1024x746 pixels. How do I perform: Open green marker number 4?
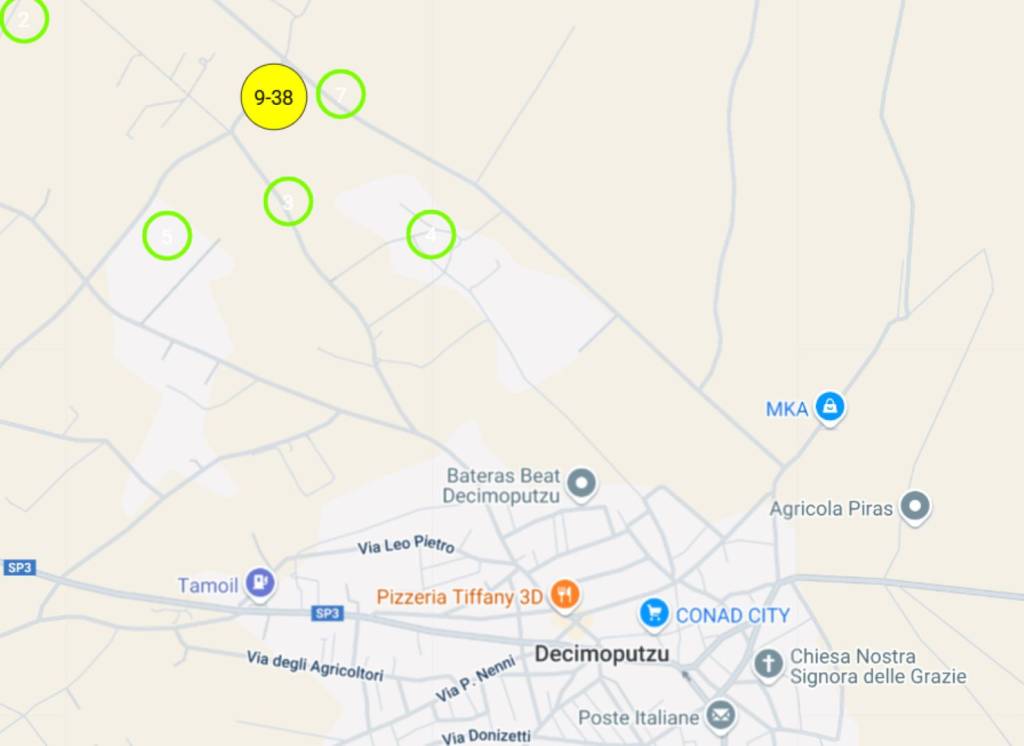click(431, 234)
